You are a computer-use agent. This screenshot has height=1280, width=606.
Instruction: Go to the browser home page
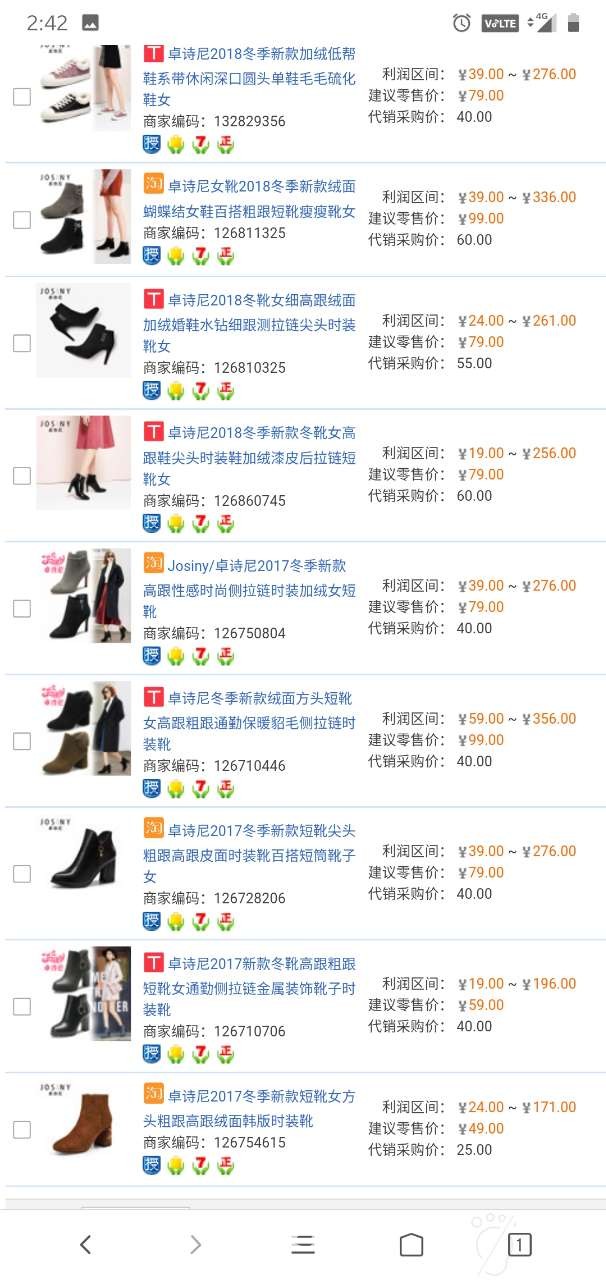click(411, 1244)
